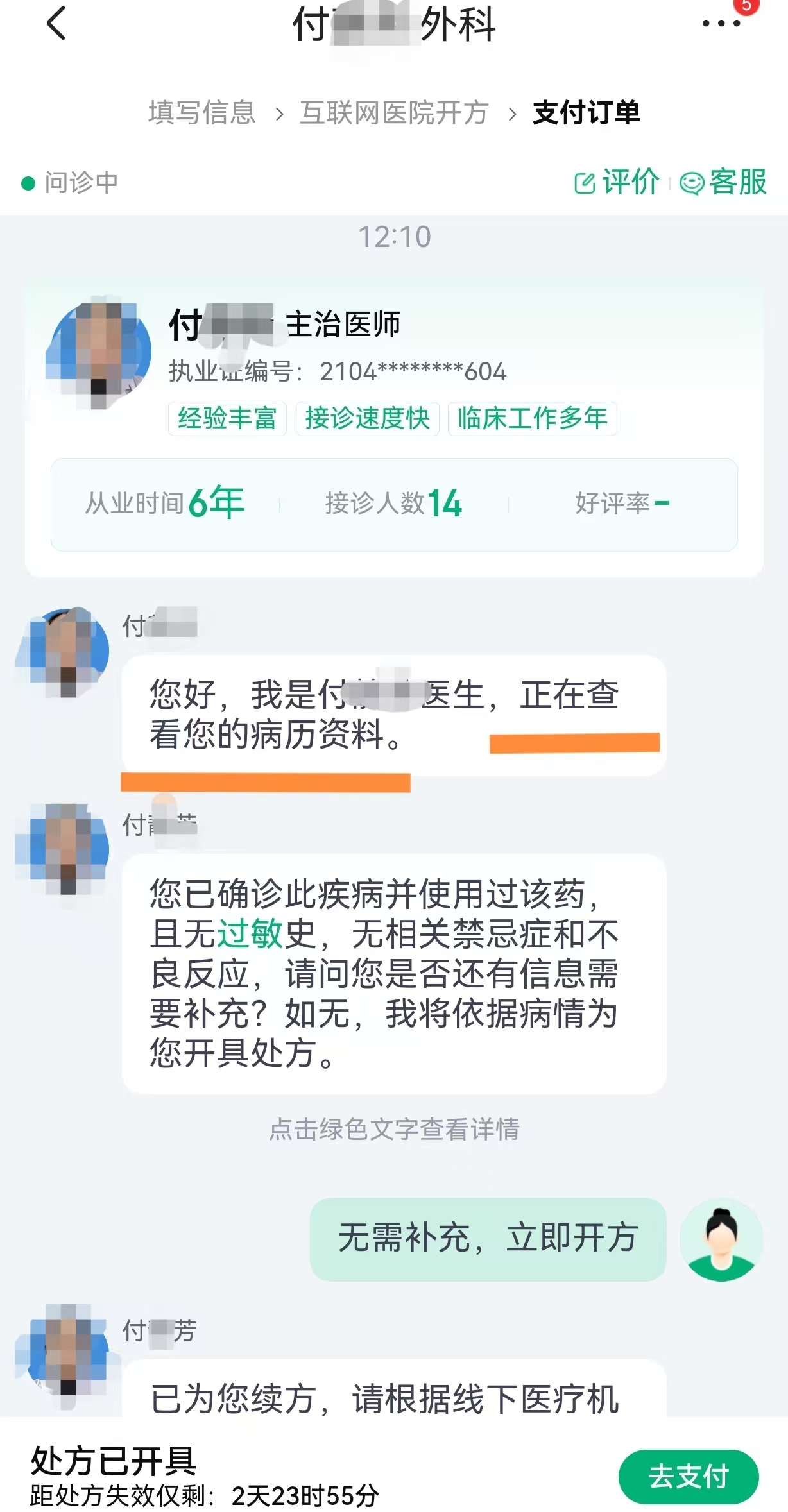Screen dimensions: 788x1512
Task: Open the three-dot overflow menu
Action: pyautogui.click(x=721, y=24)
